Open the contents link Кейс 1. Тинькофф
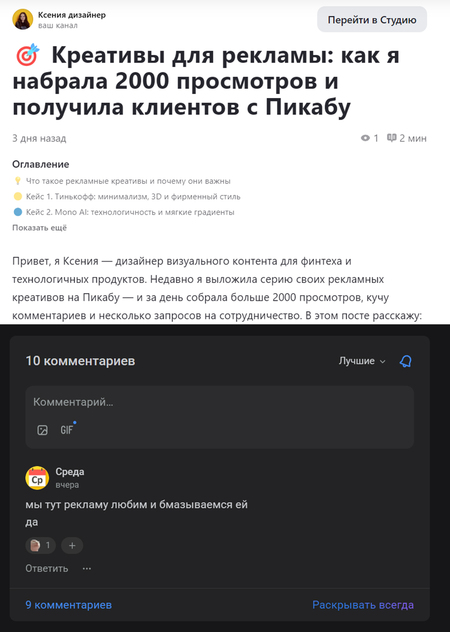450x632 pixels. point(133,197)
